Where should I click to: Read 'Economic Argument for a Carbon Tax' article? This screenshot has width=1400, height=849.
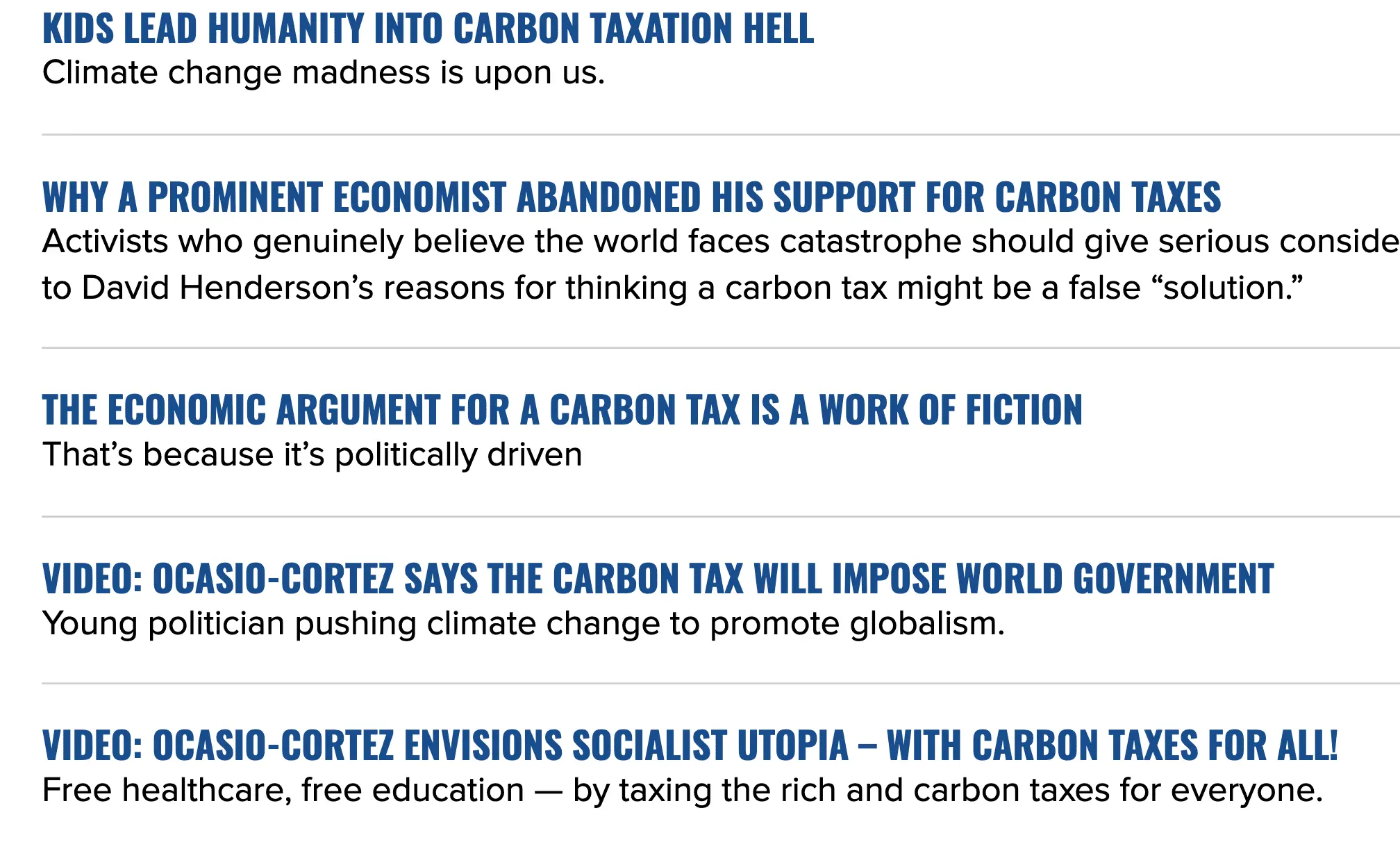[562, 410]
